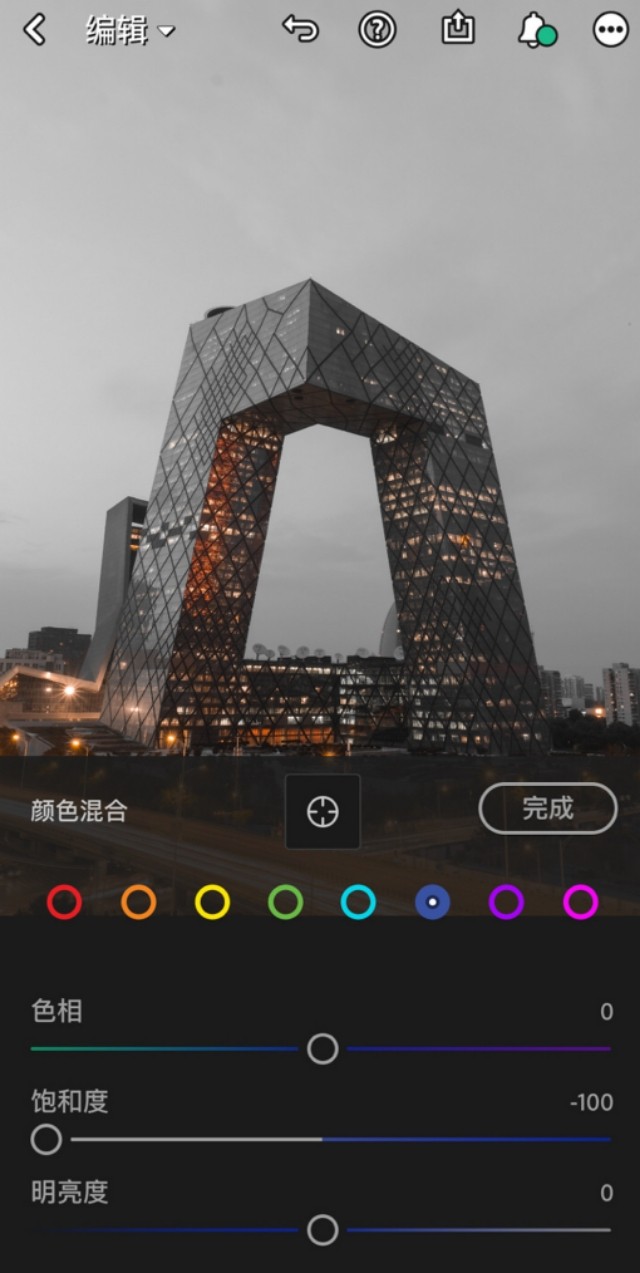Select the green color swatch
Image resolution: width=640 pixels, height=1273 pixels.
coord(285,902)
